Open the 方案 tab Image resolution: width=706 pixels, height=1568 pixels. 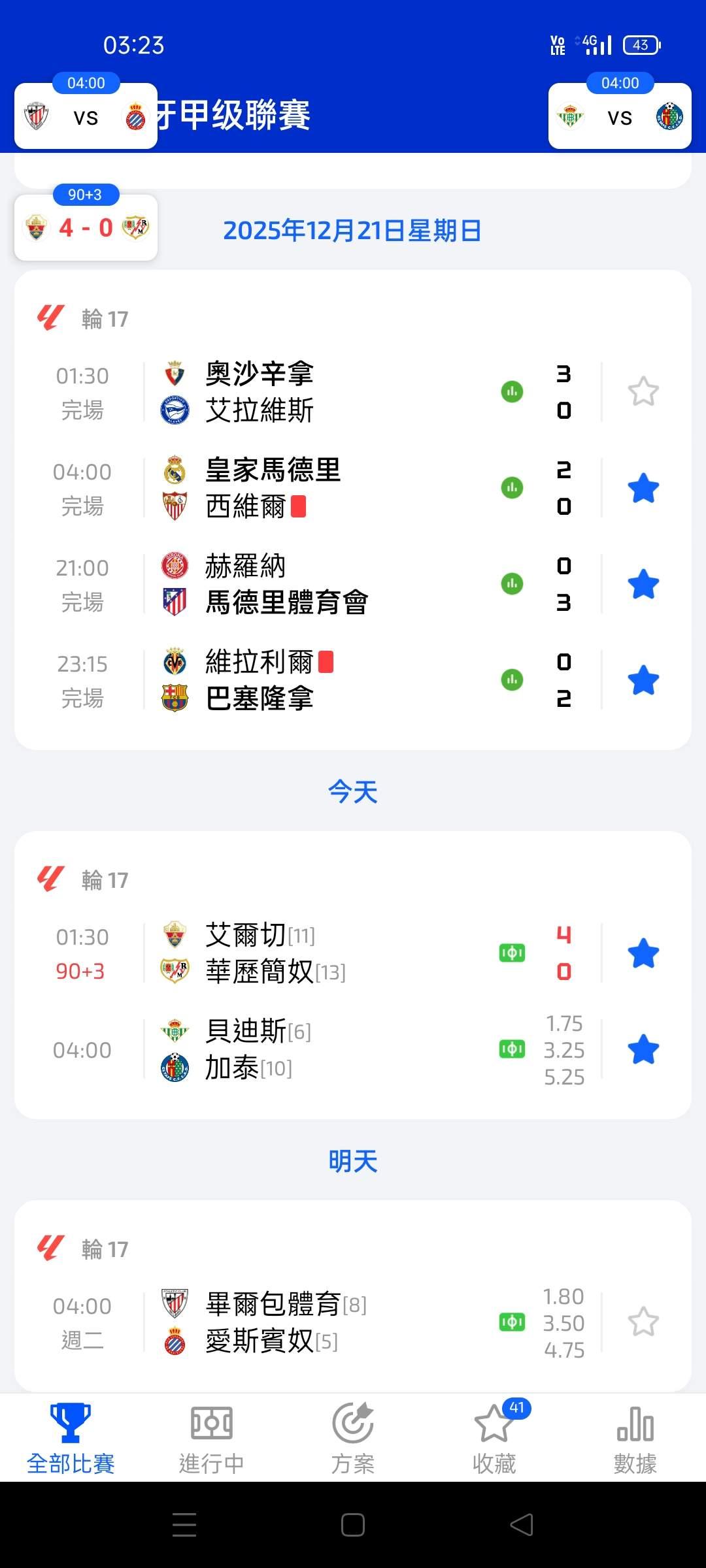[x=353, y=1439]
